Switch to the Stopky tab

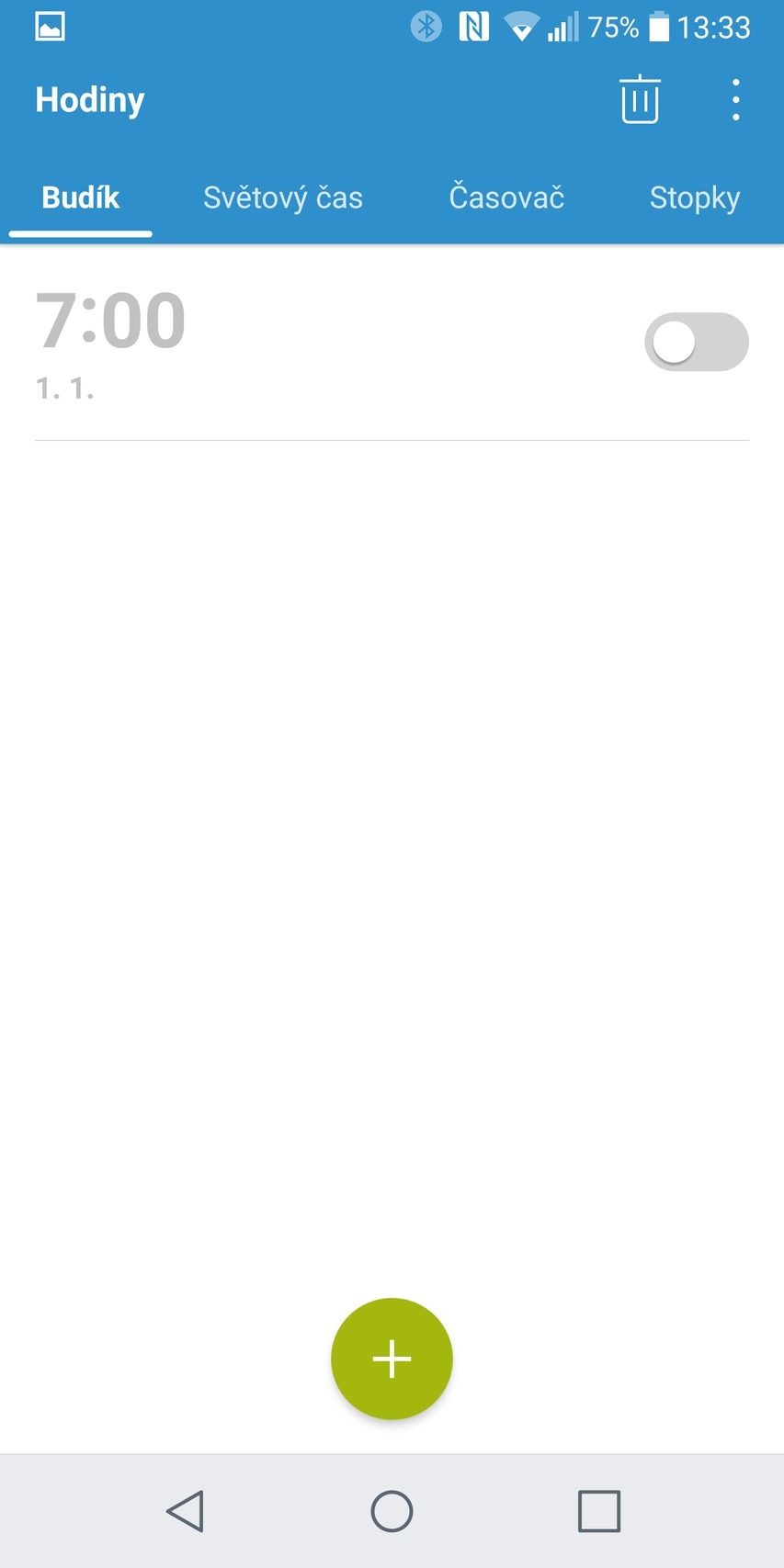(695, 197)
